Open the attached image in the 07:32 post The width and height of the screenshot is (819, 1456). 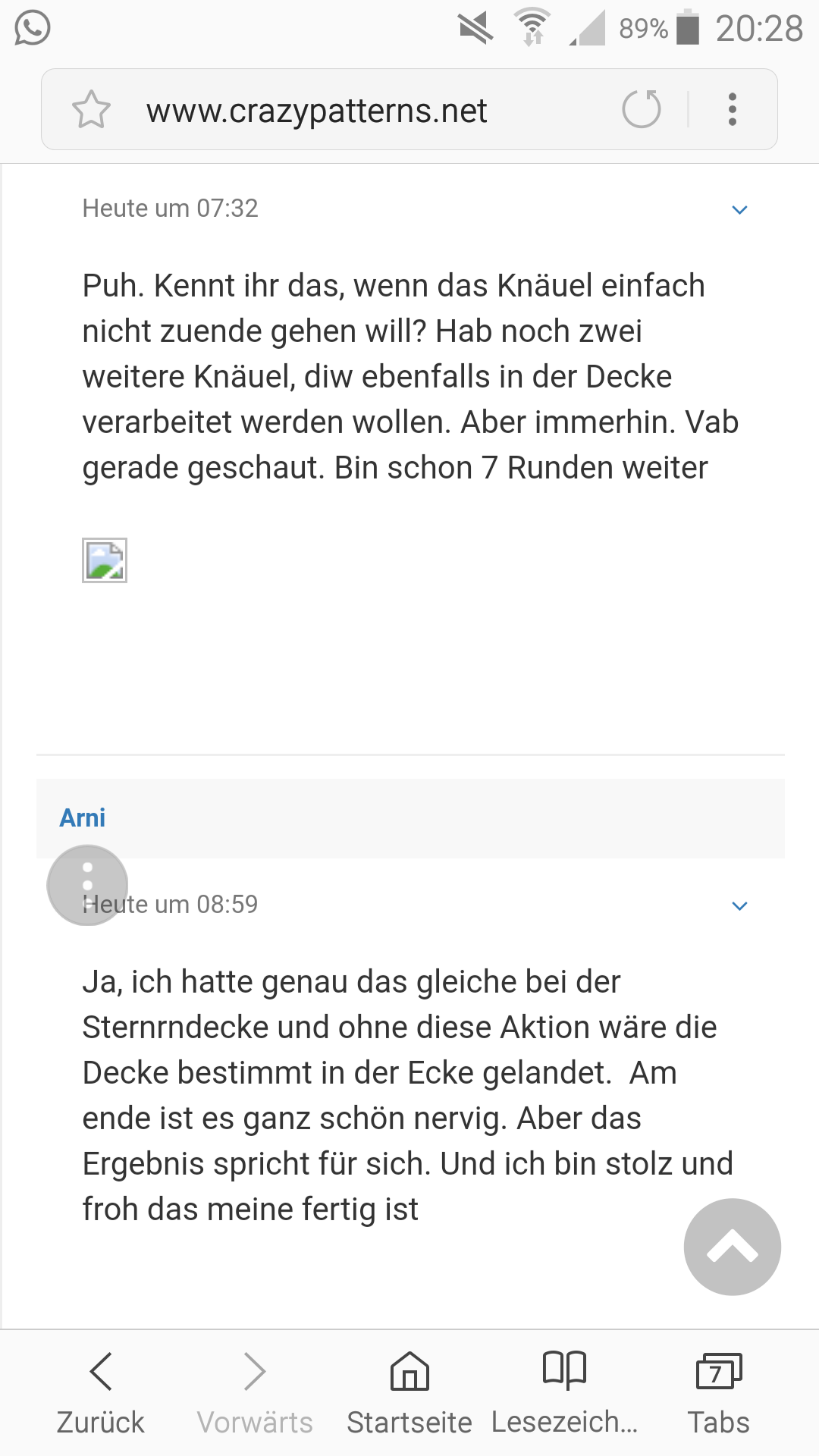[105, 560]
